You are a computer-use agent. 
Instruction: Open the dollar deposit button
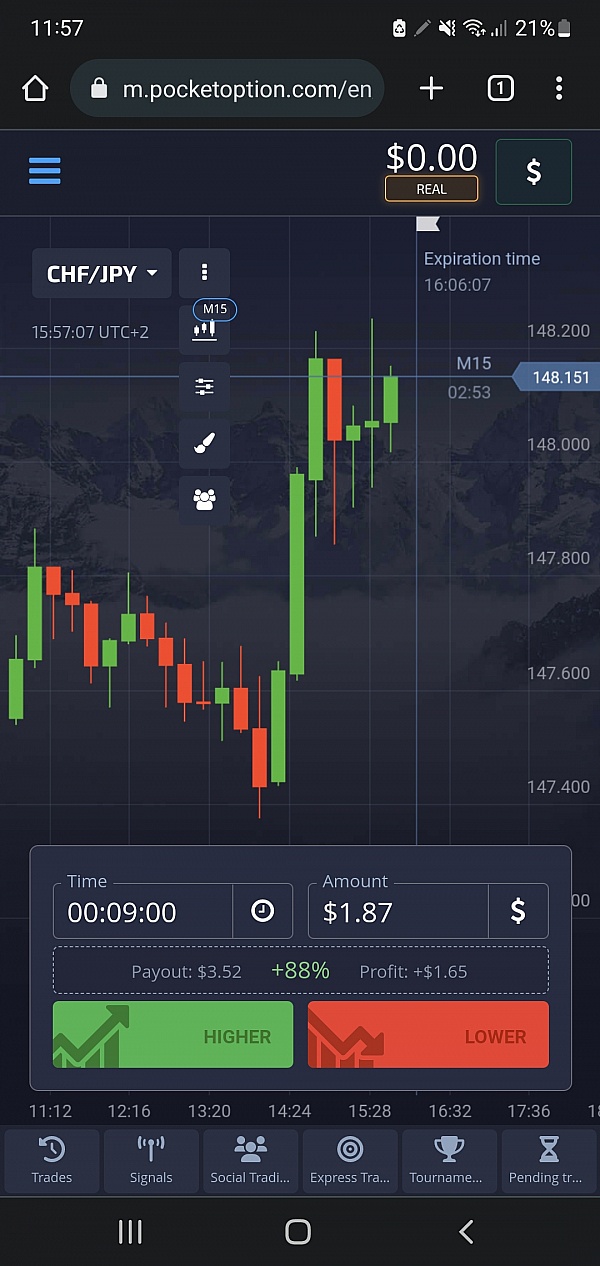(533, 172)
